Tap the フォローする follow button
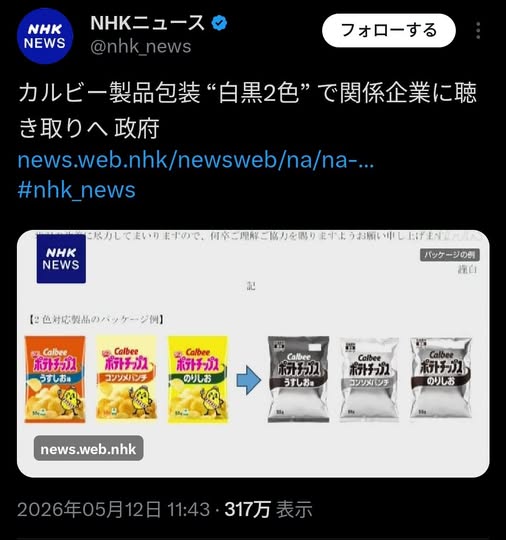This screenshot has width=506, height=540. point(389,31)
